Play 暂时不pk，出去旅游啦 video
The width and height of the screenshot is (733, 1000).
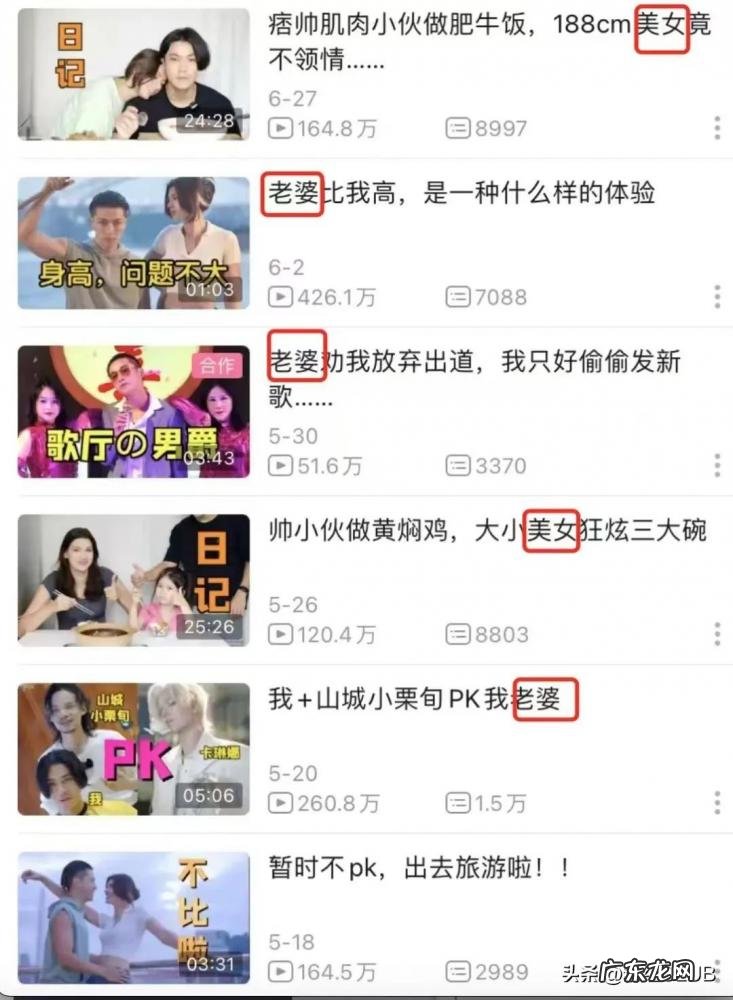[x=134, y=918]
